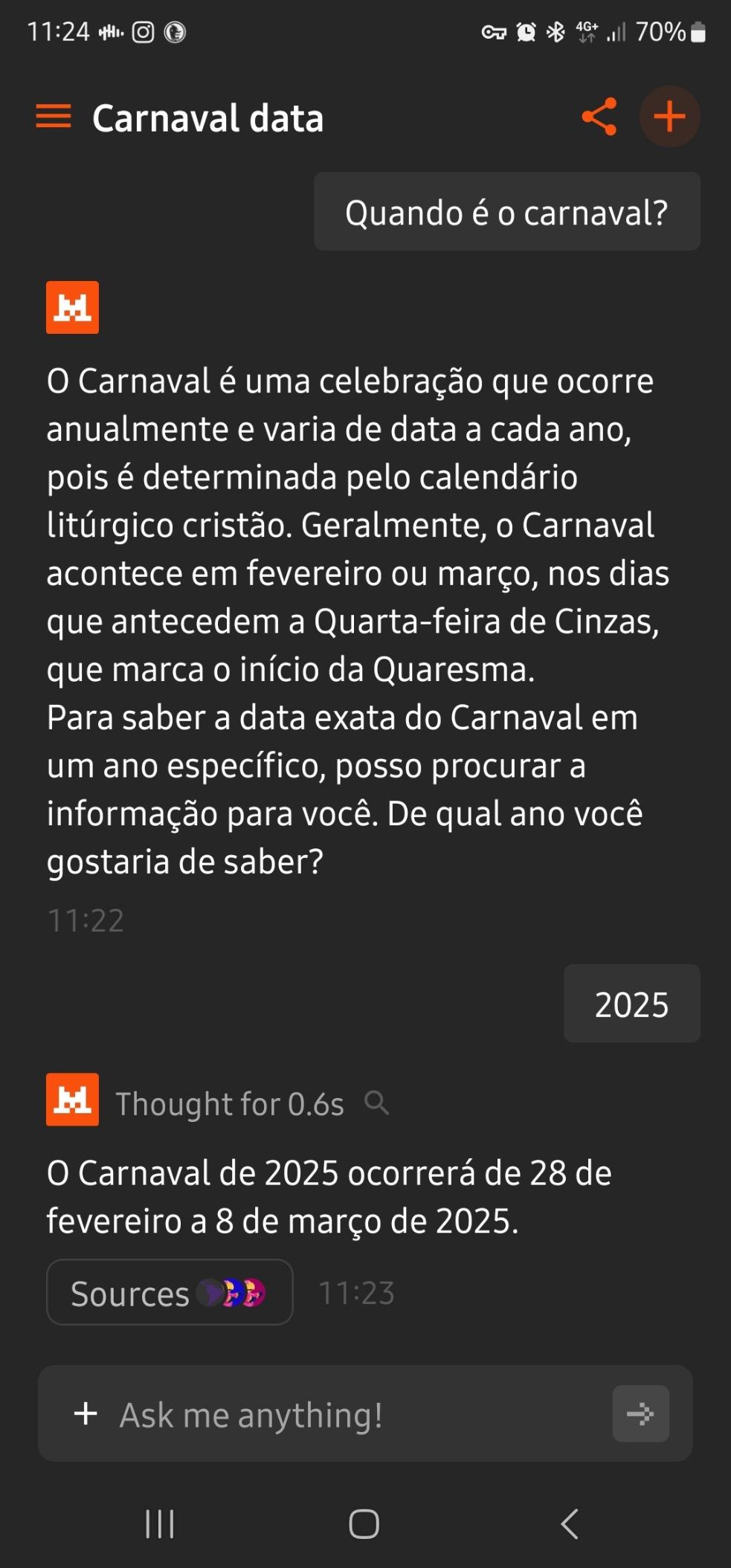Open the Sources list

point(170,1293)
